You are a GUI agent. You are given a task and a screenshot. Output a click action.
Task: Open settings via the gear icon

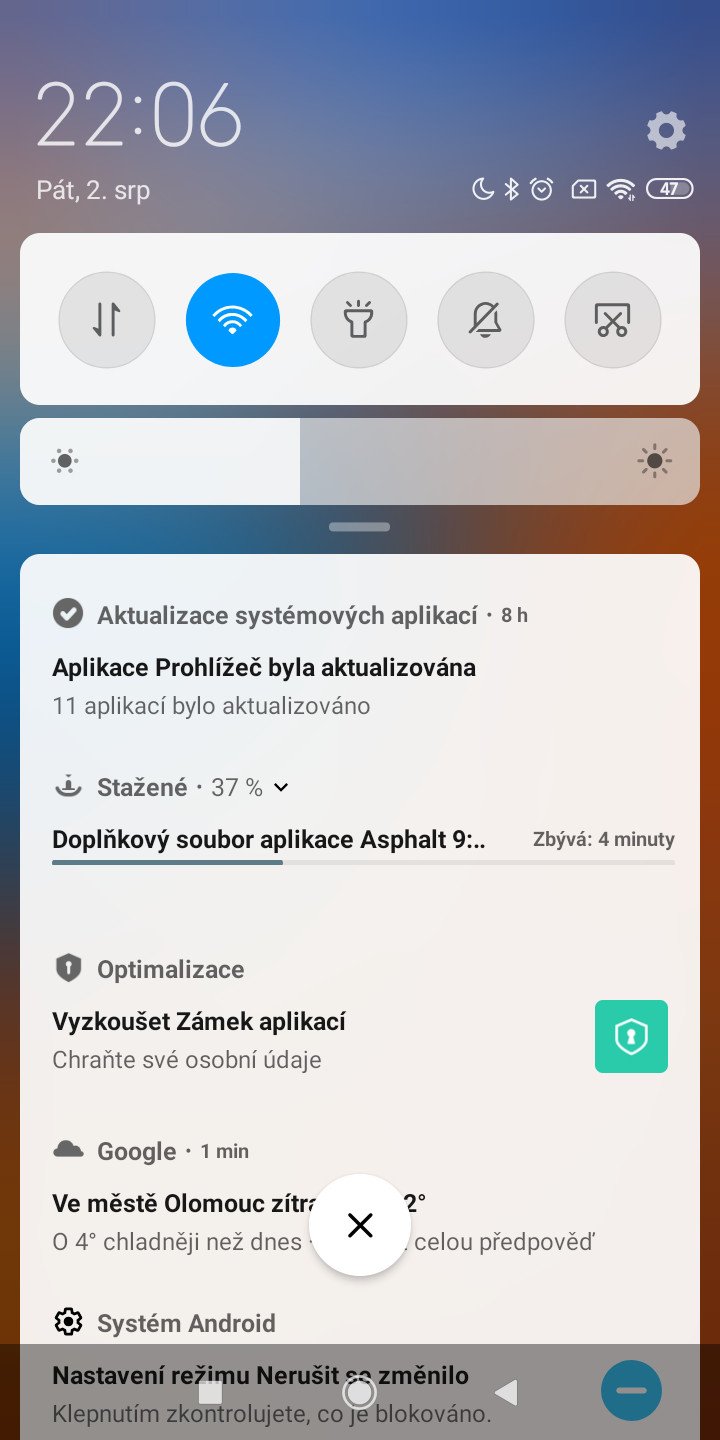point(666,130)
